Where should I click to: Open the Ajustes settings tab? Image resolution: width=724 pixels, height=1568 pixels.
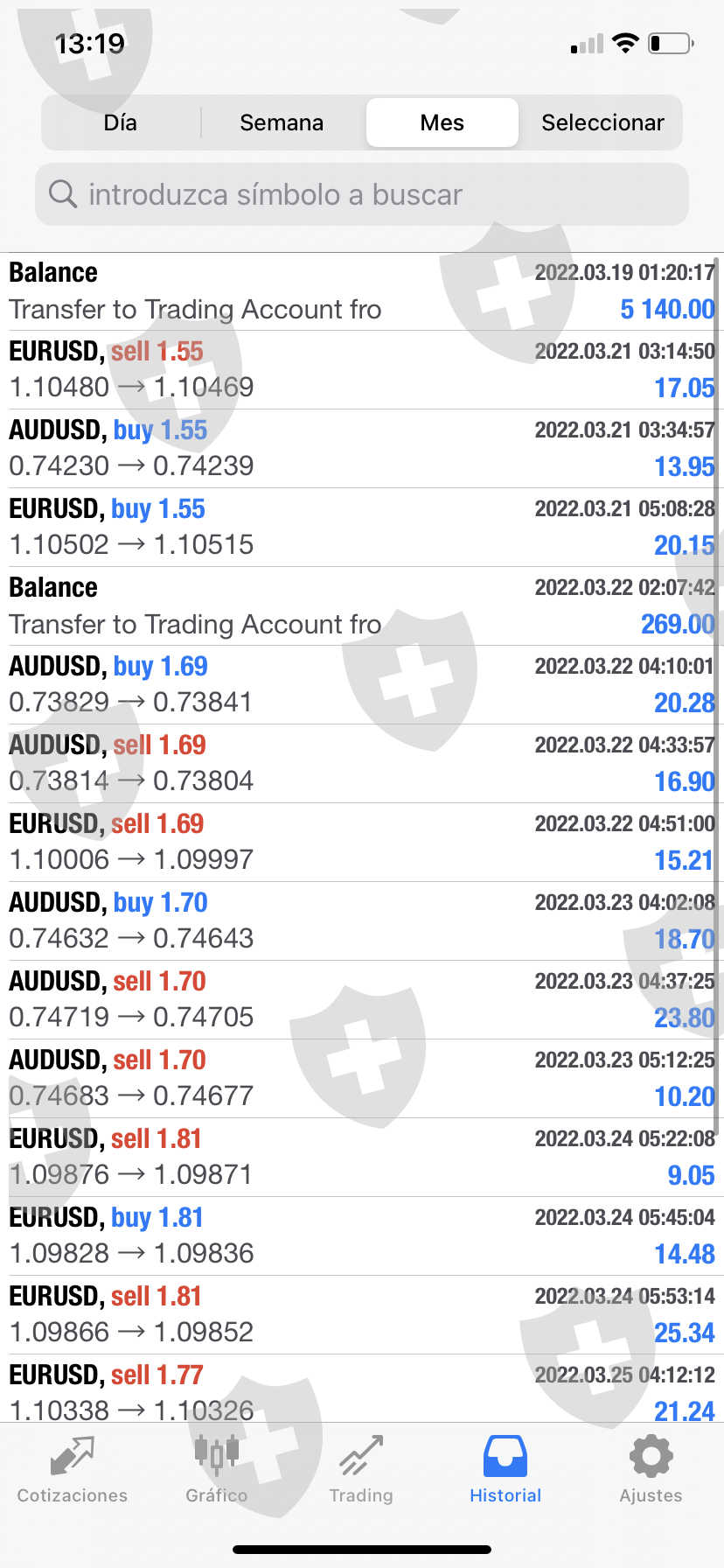651,1471
